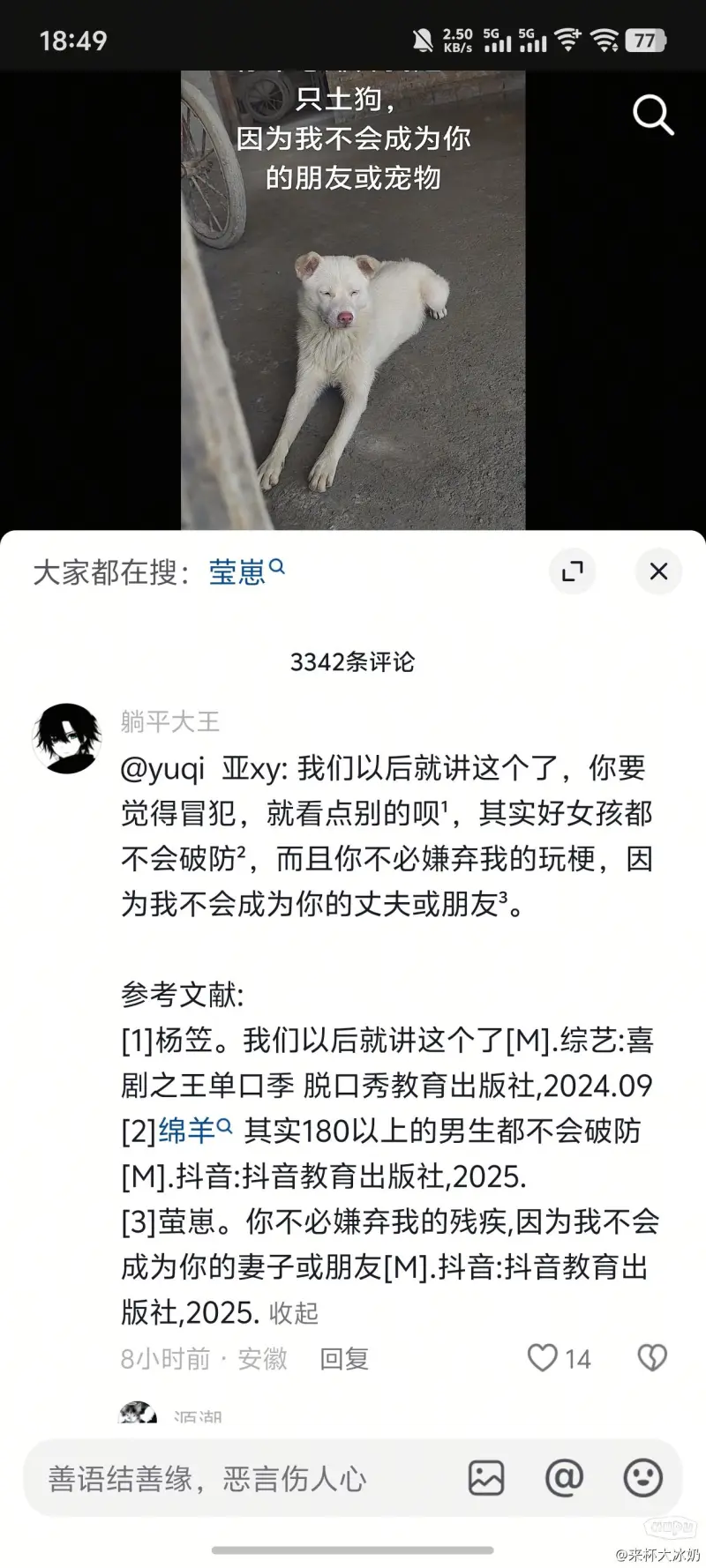The height and width of the screenshot is (1568, 706).
Task: Mention someone with the @ icon
Action: click(564, 1478)
